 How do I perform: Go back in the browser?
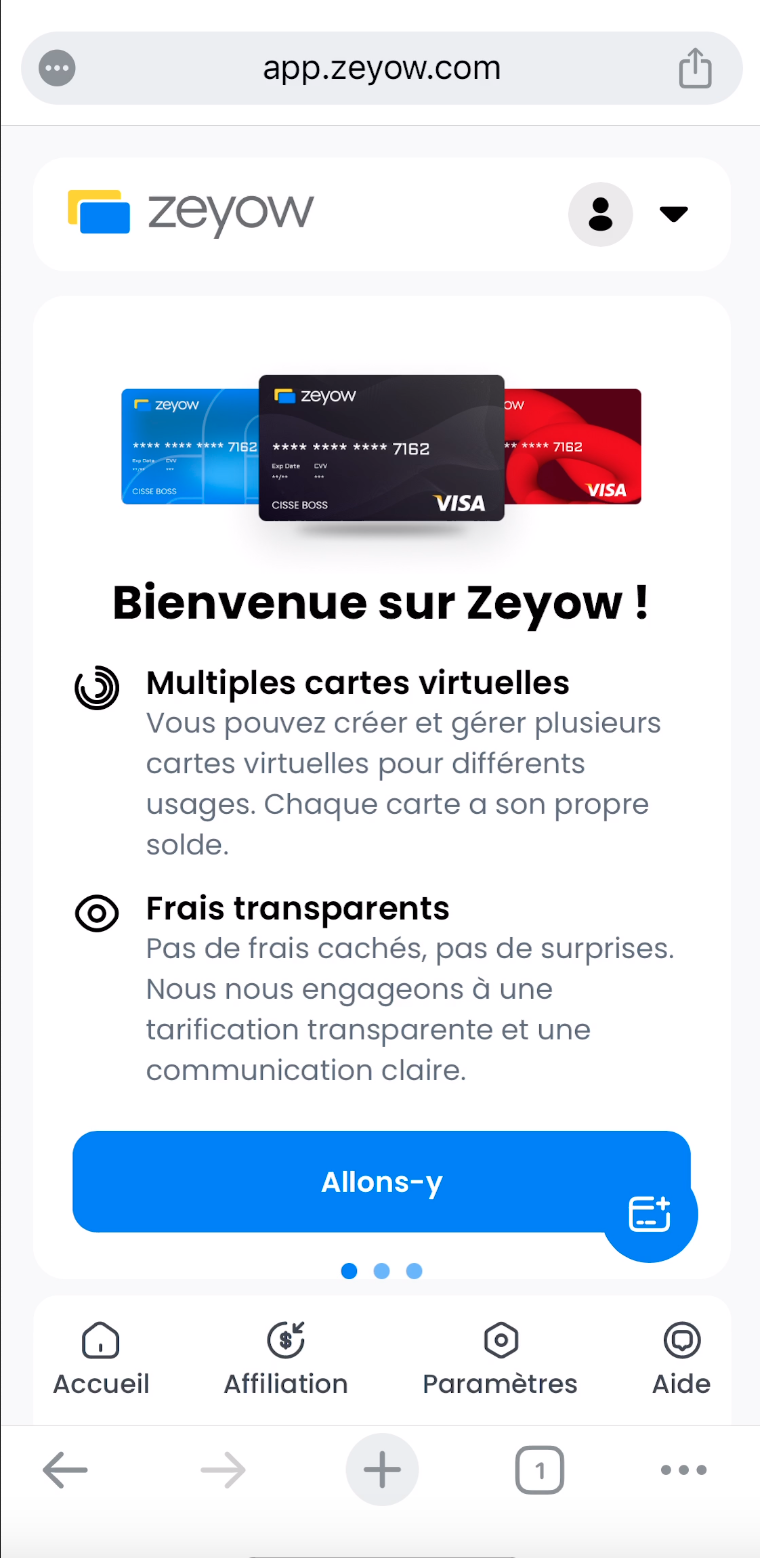click(66, 1470)
